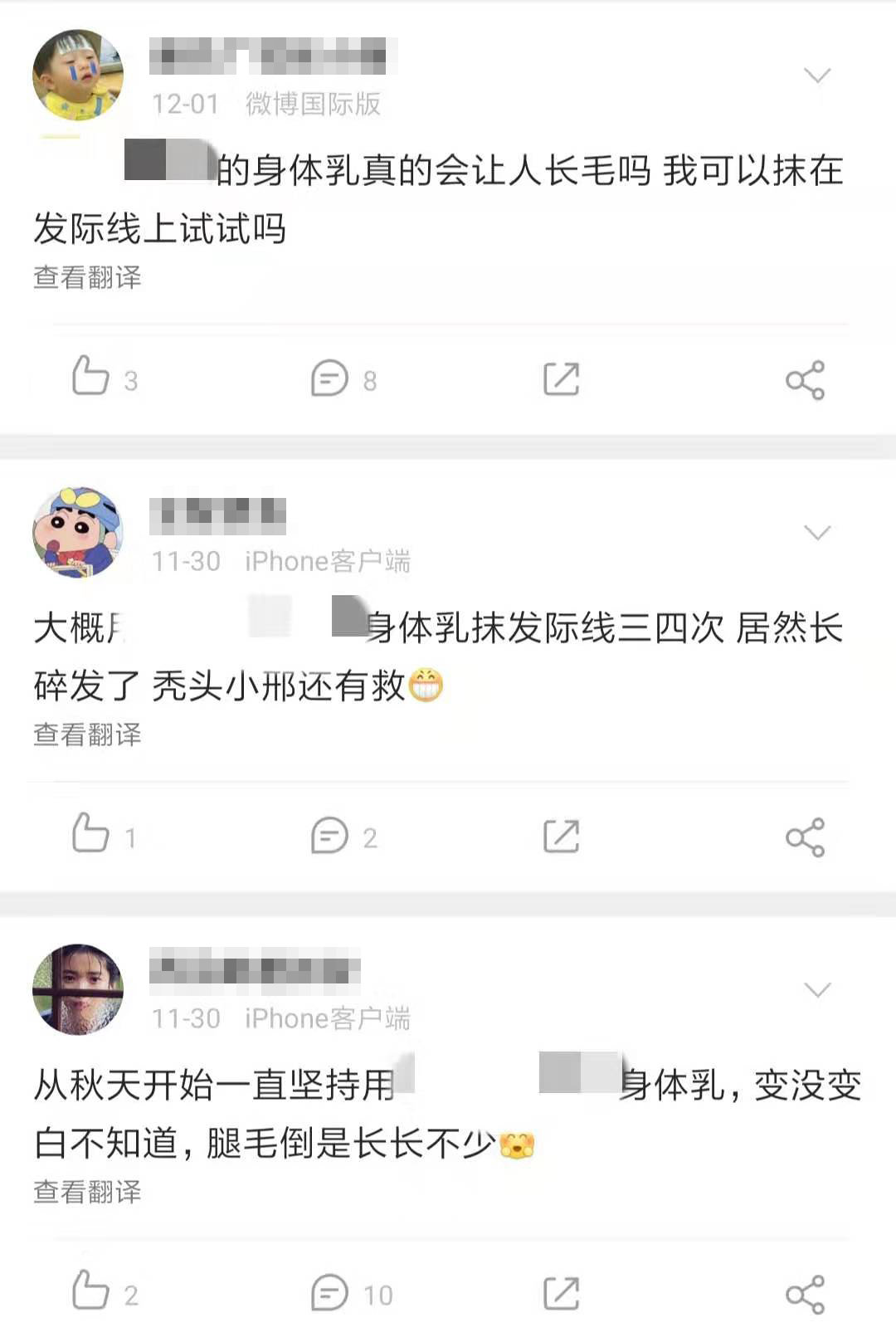This screenshot has width=896, height=1342.
Task: Tap 查看翻译 under the 腿毛 post
Action: pyautogui.click(x=87, y=1192)
